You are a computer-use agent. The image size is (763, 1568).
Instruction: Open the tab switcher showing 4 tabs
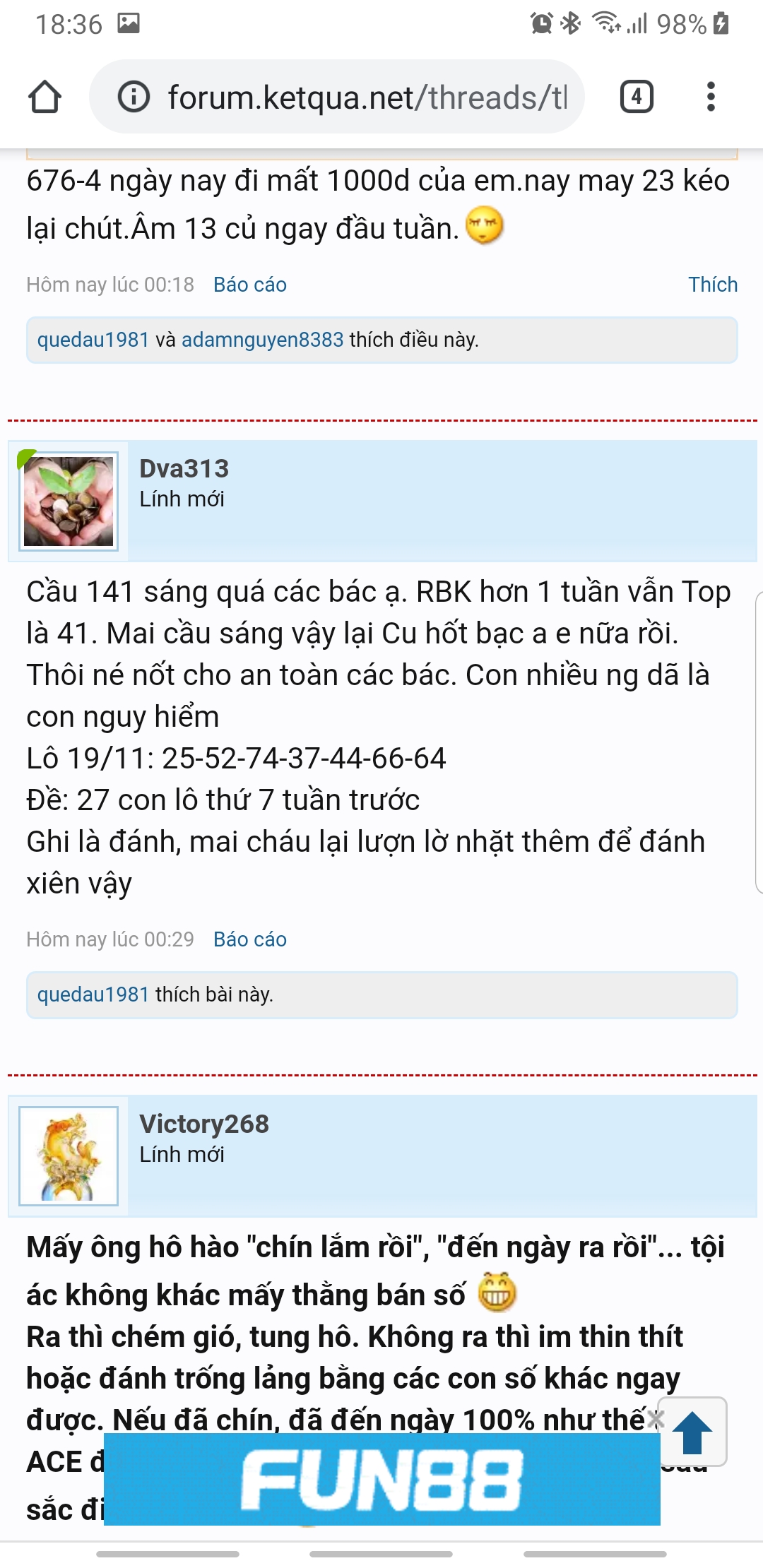[637, 97]
